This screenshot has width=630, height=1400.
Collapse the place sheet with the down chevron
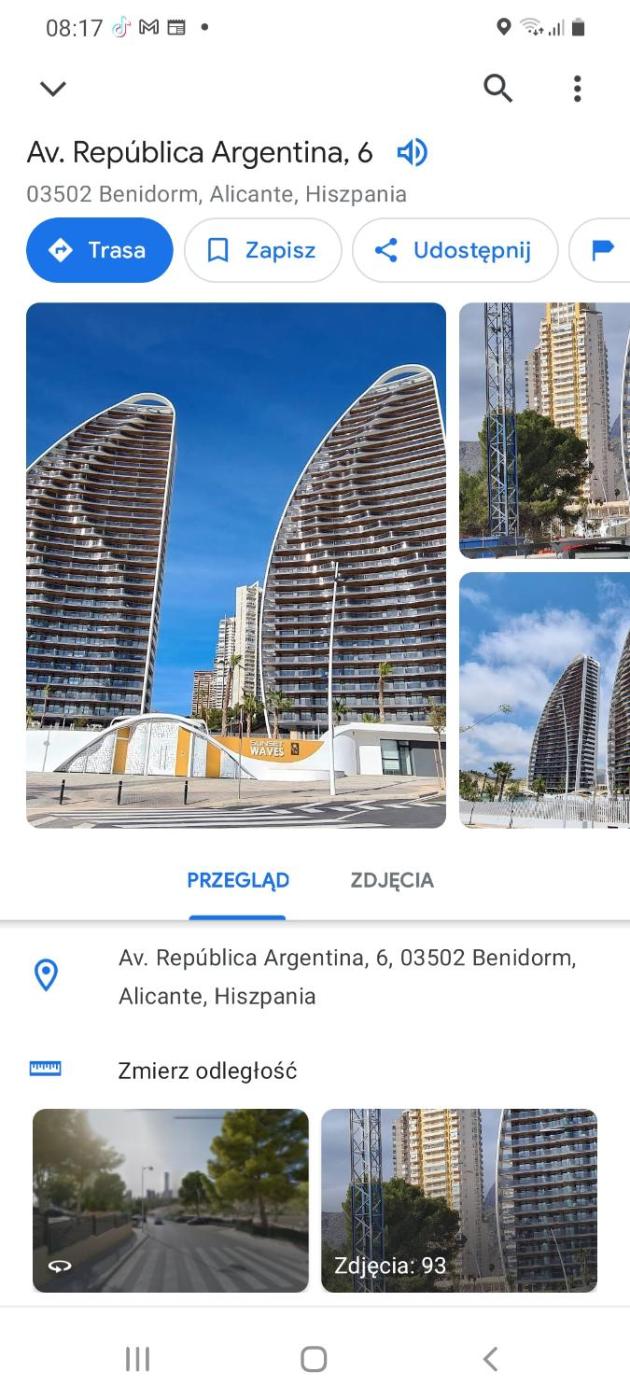53,89
